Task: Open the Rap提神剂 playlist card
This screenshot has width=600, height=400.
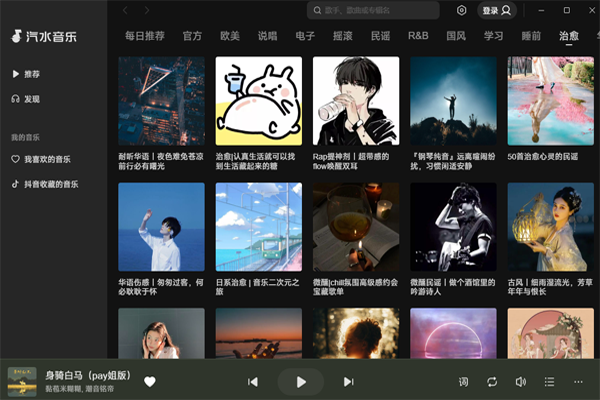Action: click(355, 101)
